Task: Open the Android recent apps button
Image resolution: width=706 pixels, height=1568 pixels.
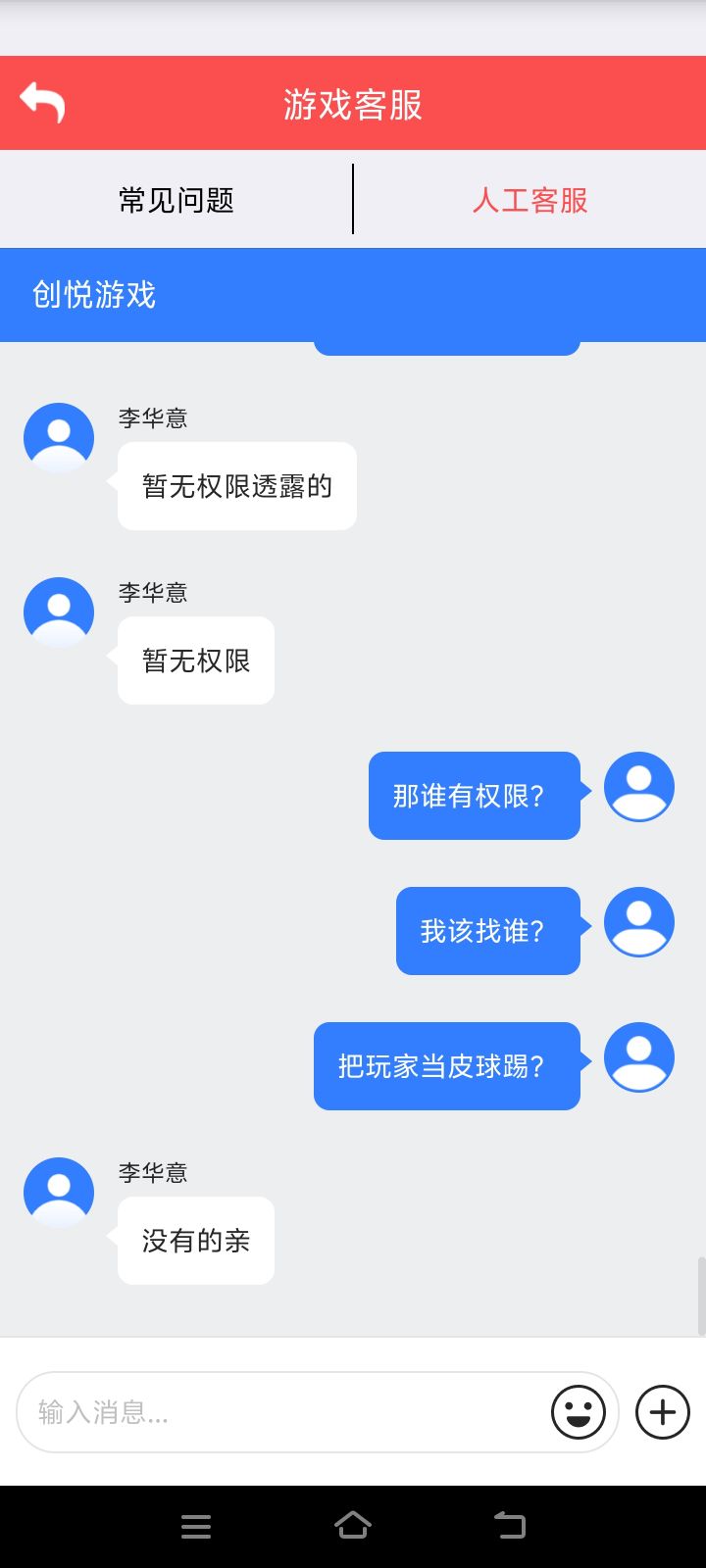Action: pos(196,1526)
